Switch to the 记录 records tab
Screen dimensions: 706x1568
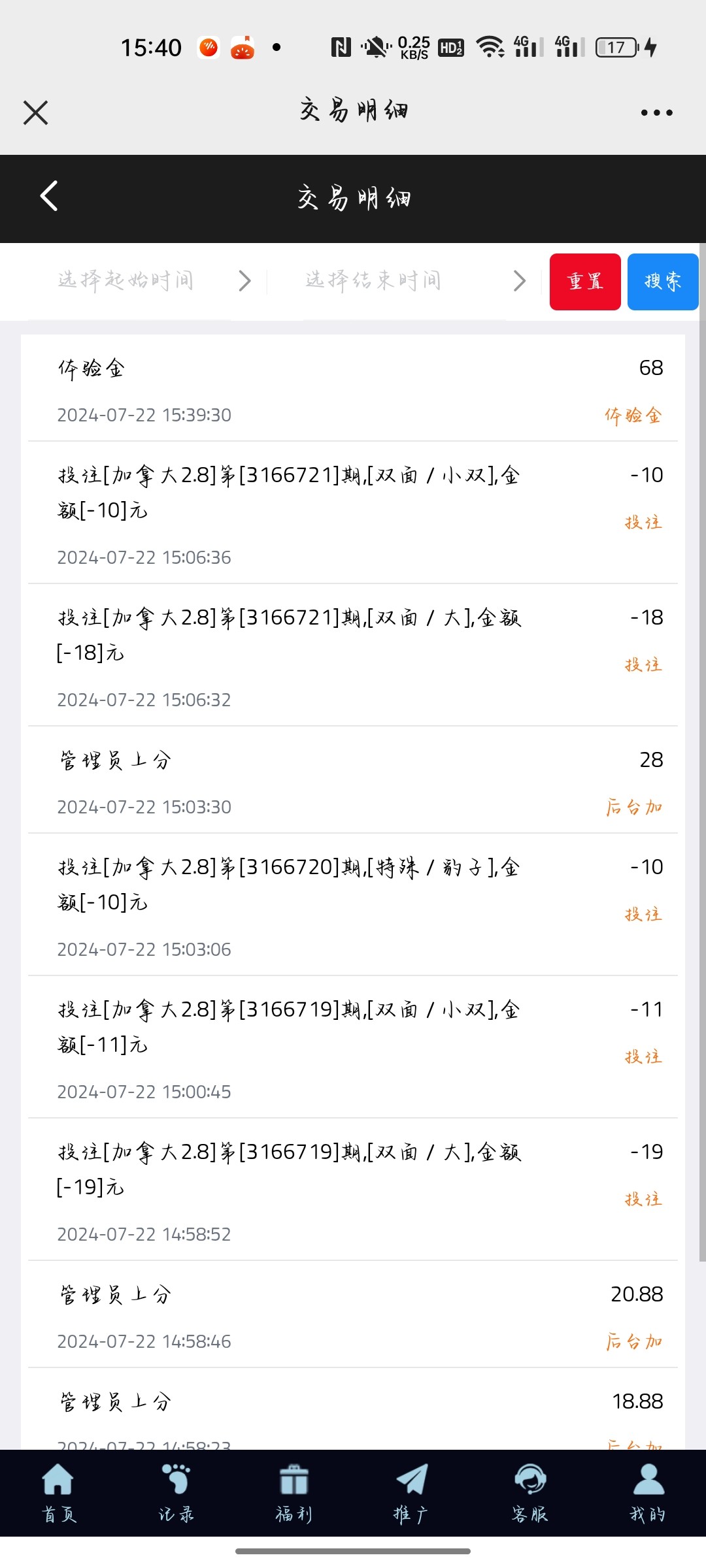(x=176, y=1493)
